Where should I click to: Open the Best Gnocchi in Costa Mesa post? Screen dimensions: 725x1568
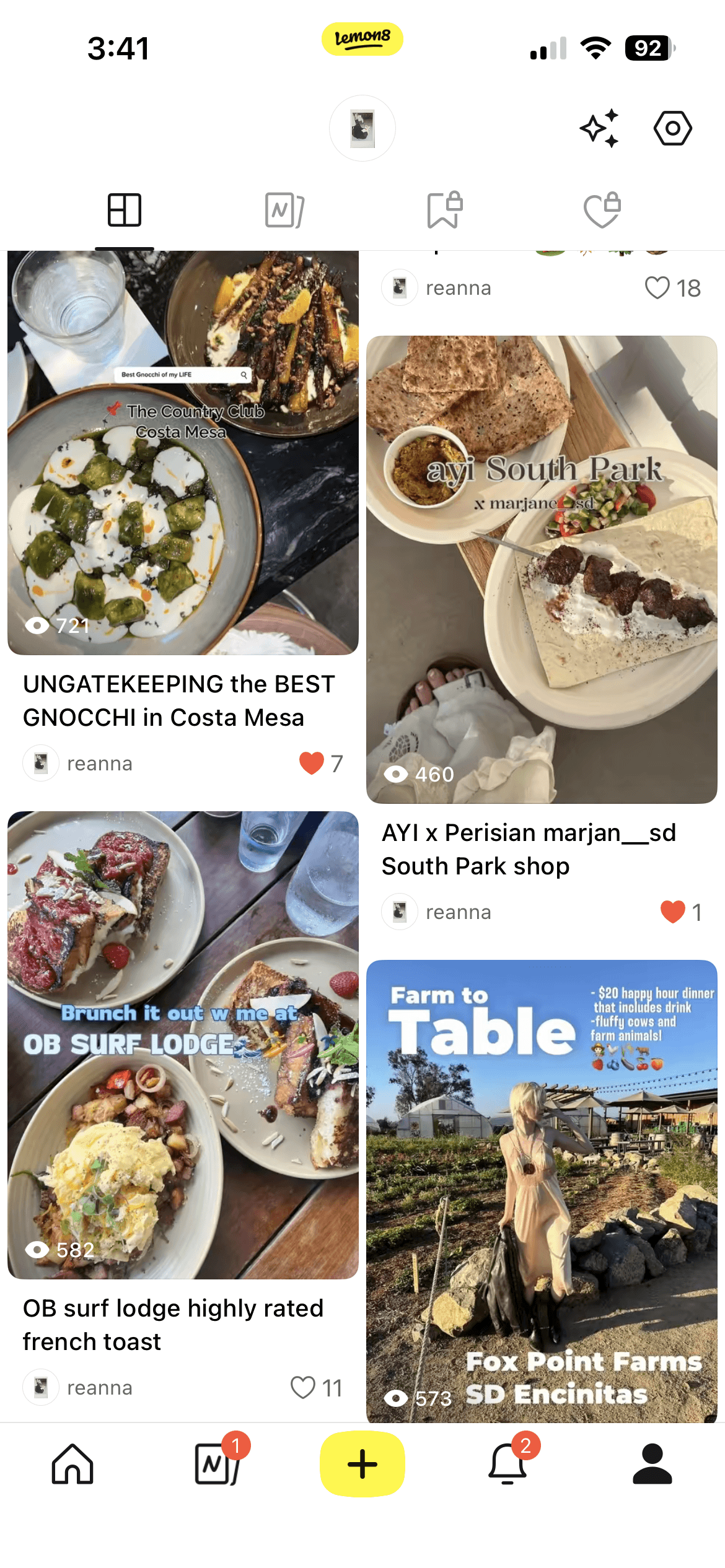183,452
